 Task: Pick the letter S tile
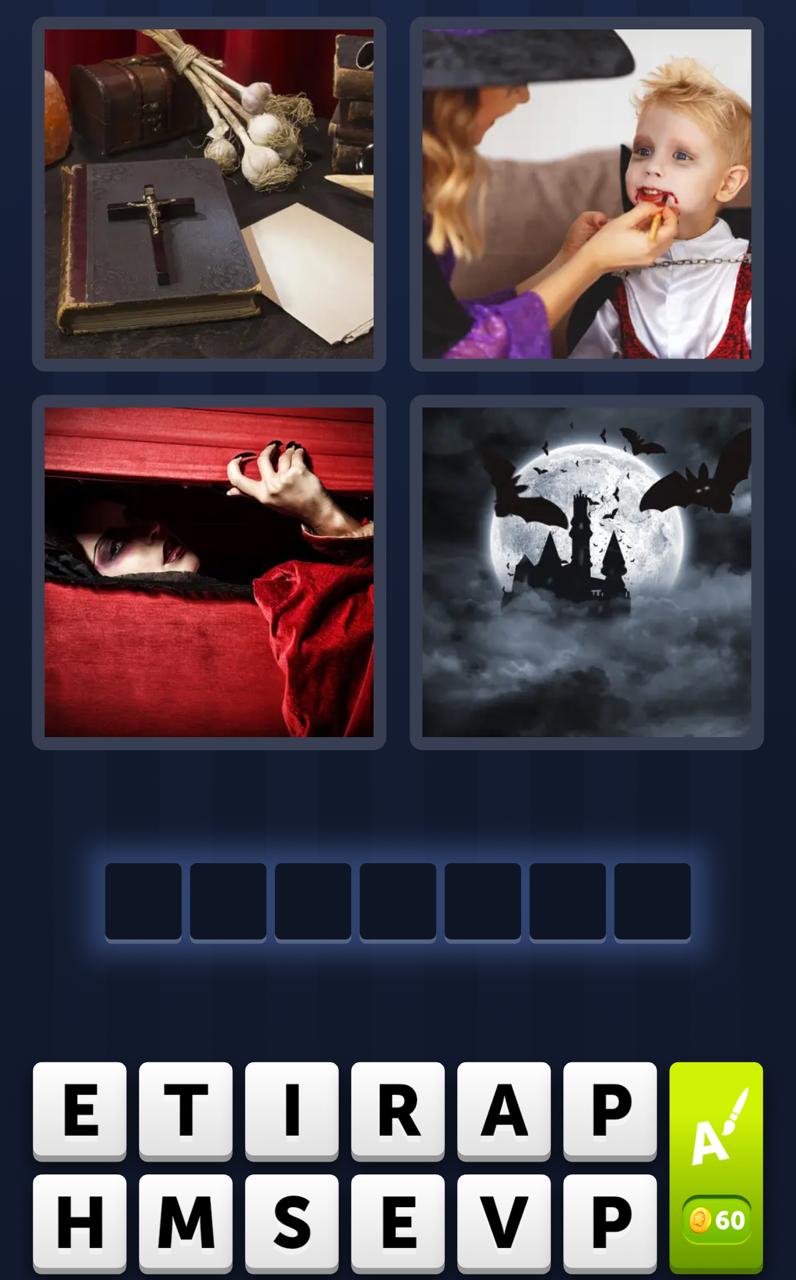point(291,1221)
